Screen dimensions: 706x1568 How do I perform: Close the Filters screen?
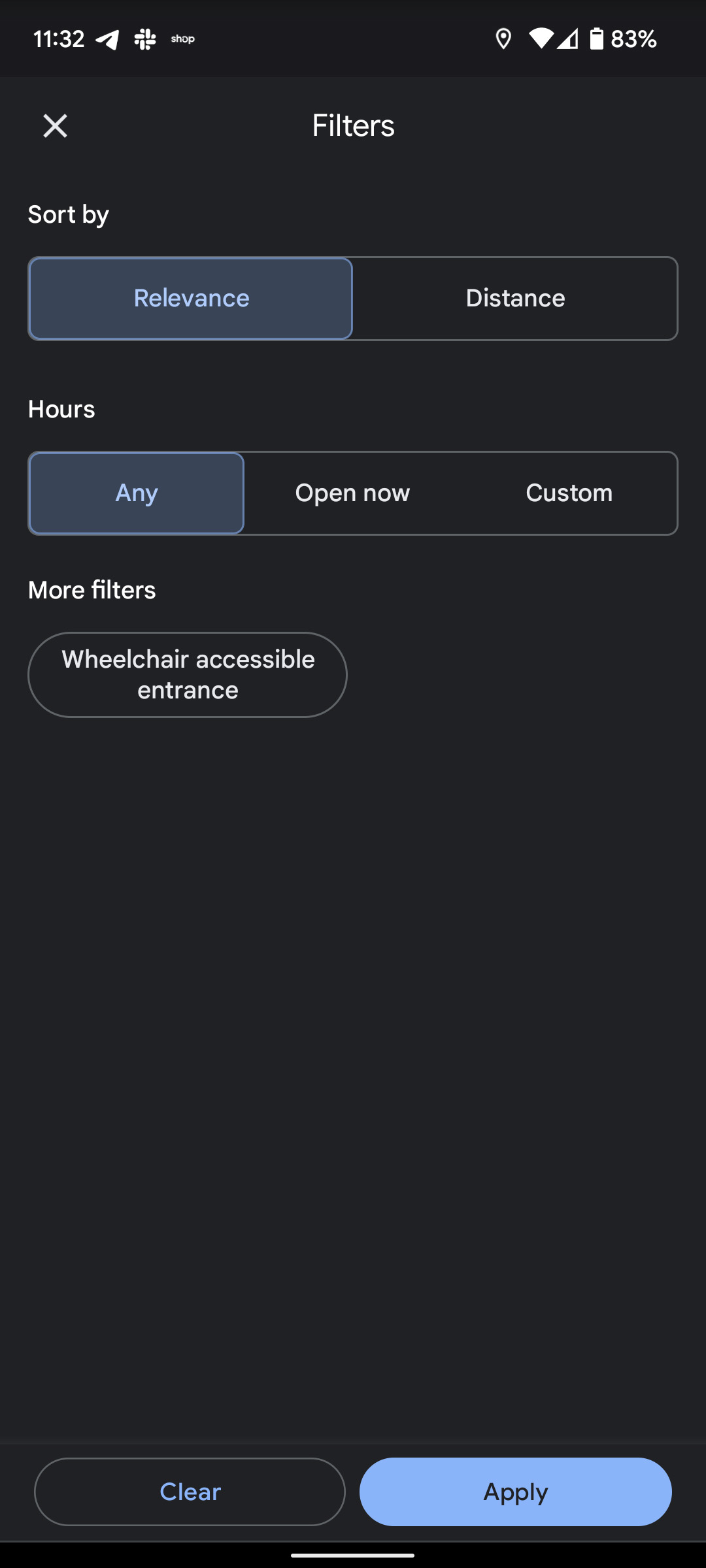click(x=55, y=125)
